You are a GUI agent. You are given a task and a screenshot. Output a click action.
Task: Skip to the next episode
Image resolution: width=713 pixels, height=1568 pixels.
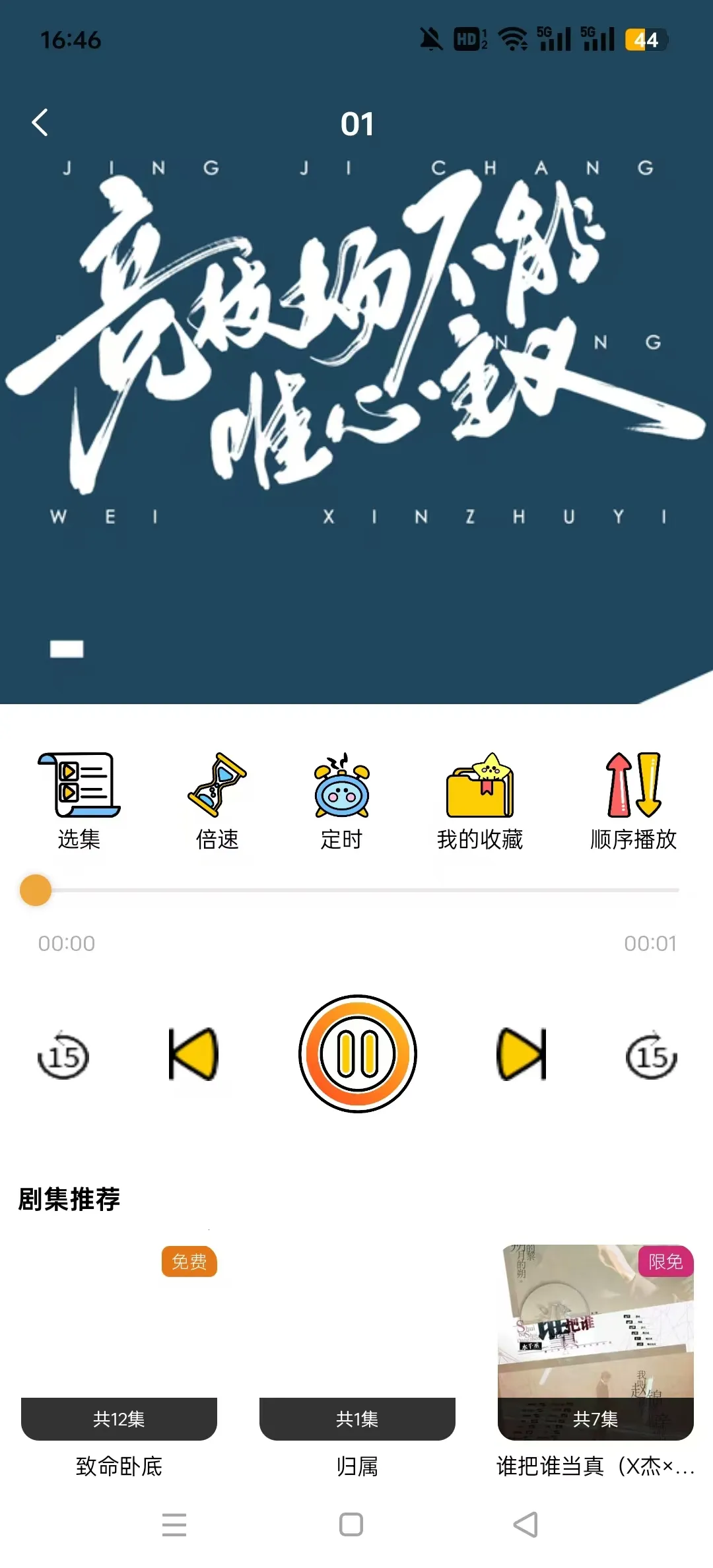click(522, 1054)
